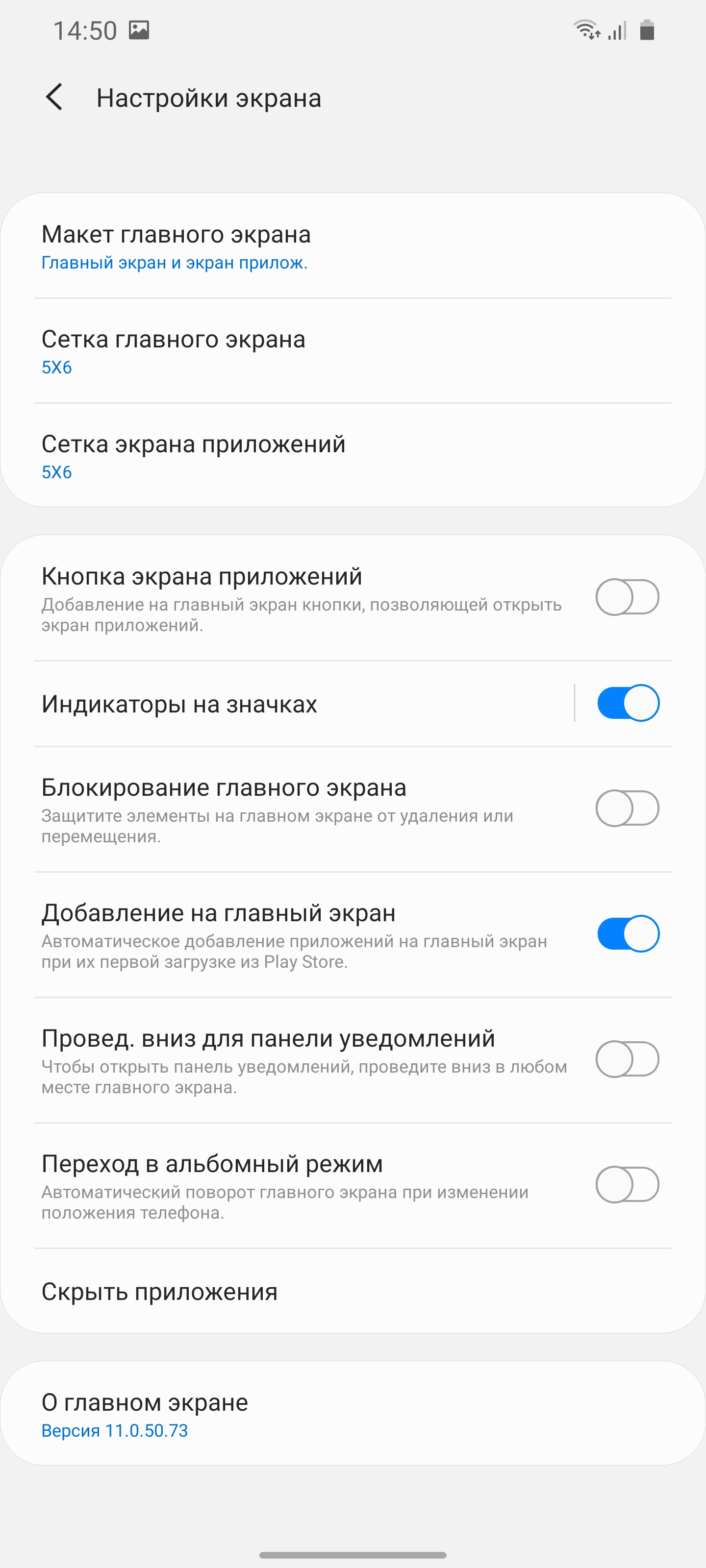Open О главном экране info
706x1568 pixels.
tap(352, 1413)
